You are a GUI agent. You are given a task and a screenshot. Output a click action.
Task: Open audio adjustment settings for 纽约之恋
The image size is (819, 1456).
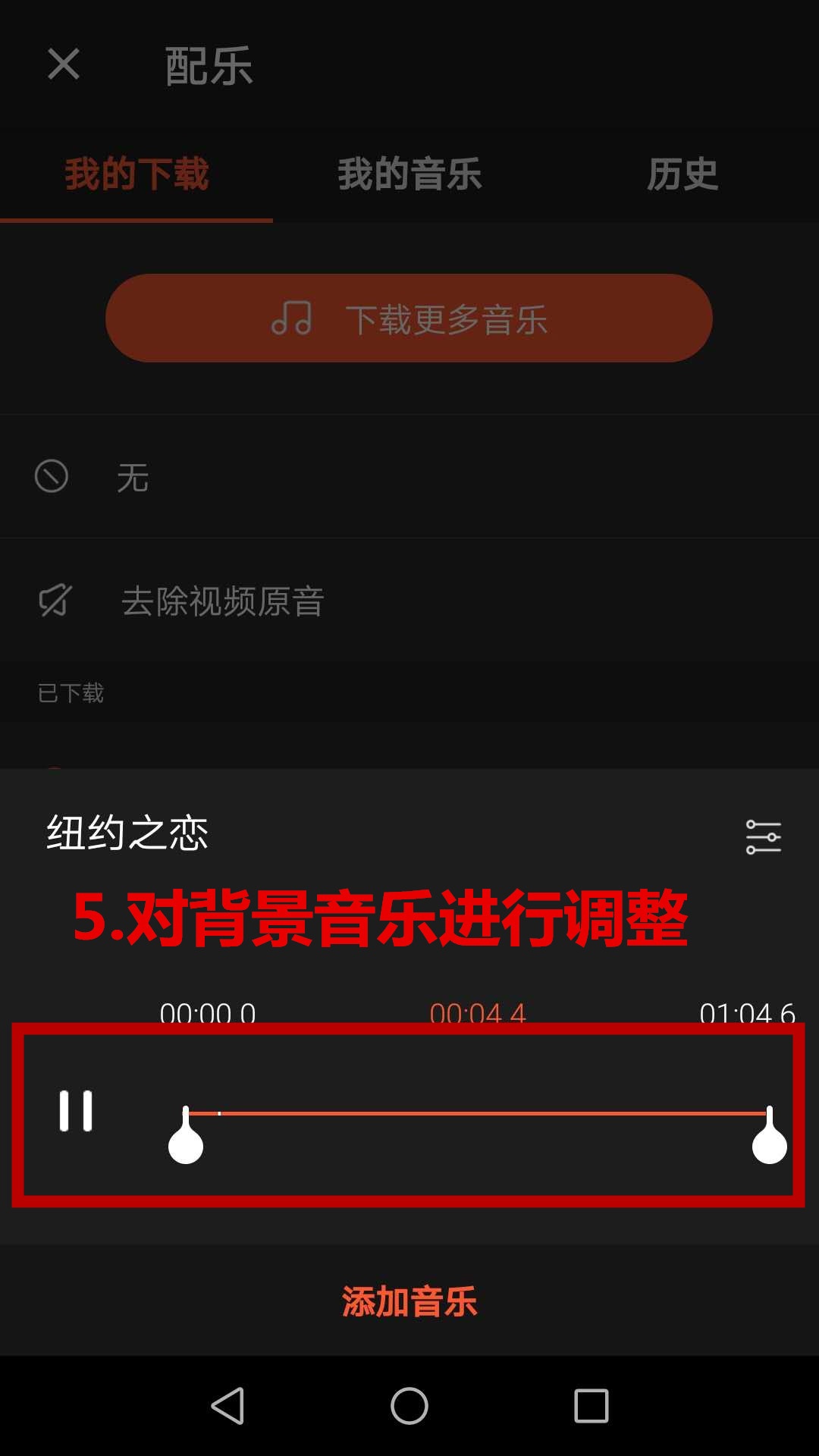pos(764,837)
